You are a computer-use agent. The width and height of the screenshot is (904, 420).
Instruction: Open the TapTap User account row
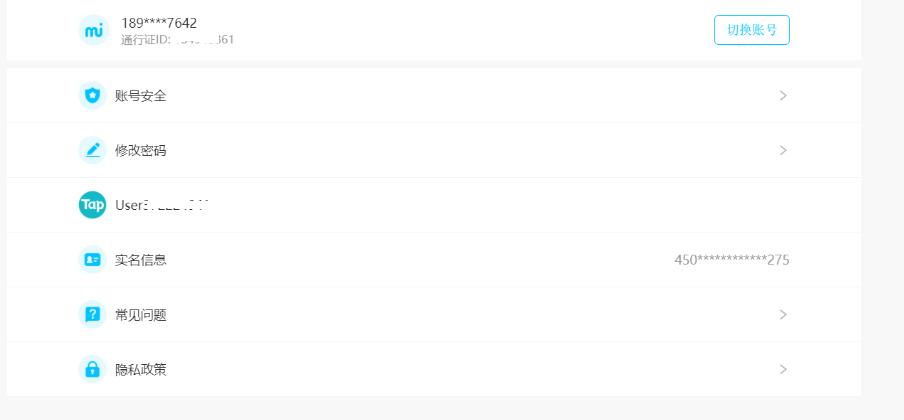point(160,205)
